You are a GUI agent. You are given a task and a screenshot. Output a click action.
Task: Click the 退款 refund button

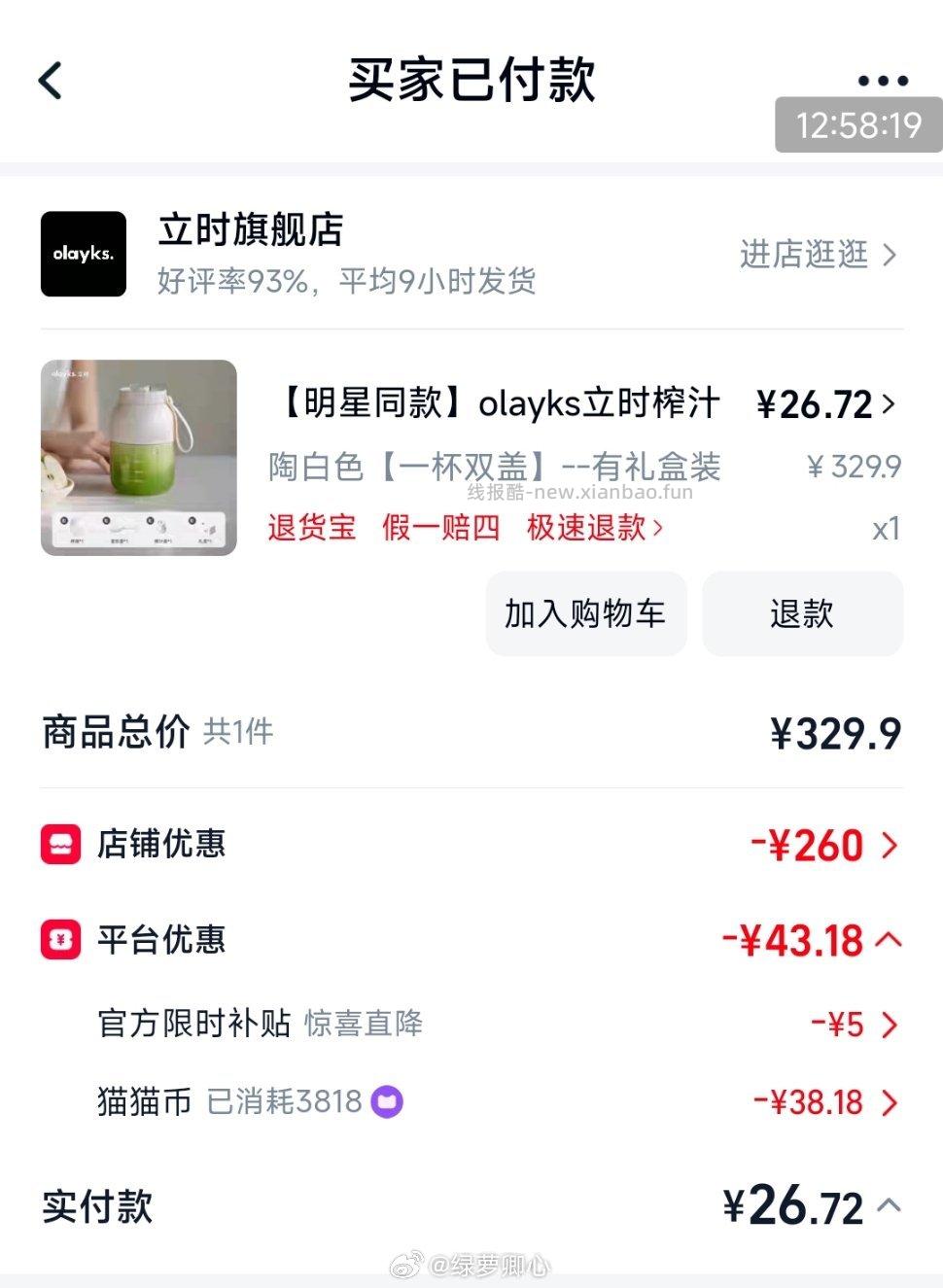[803, 613]
